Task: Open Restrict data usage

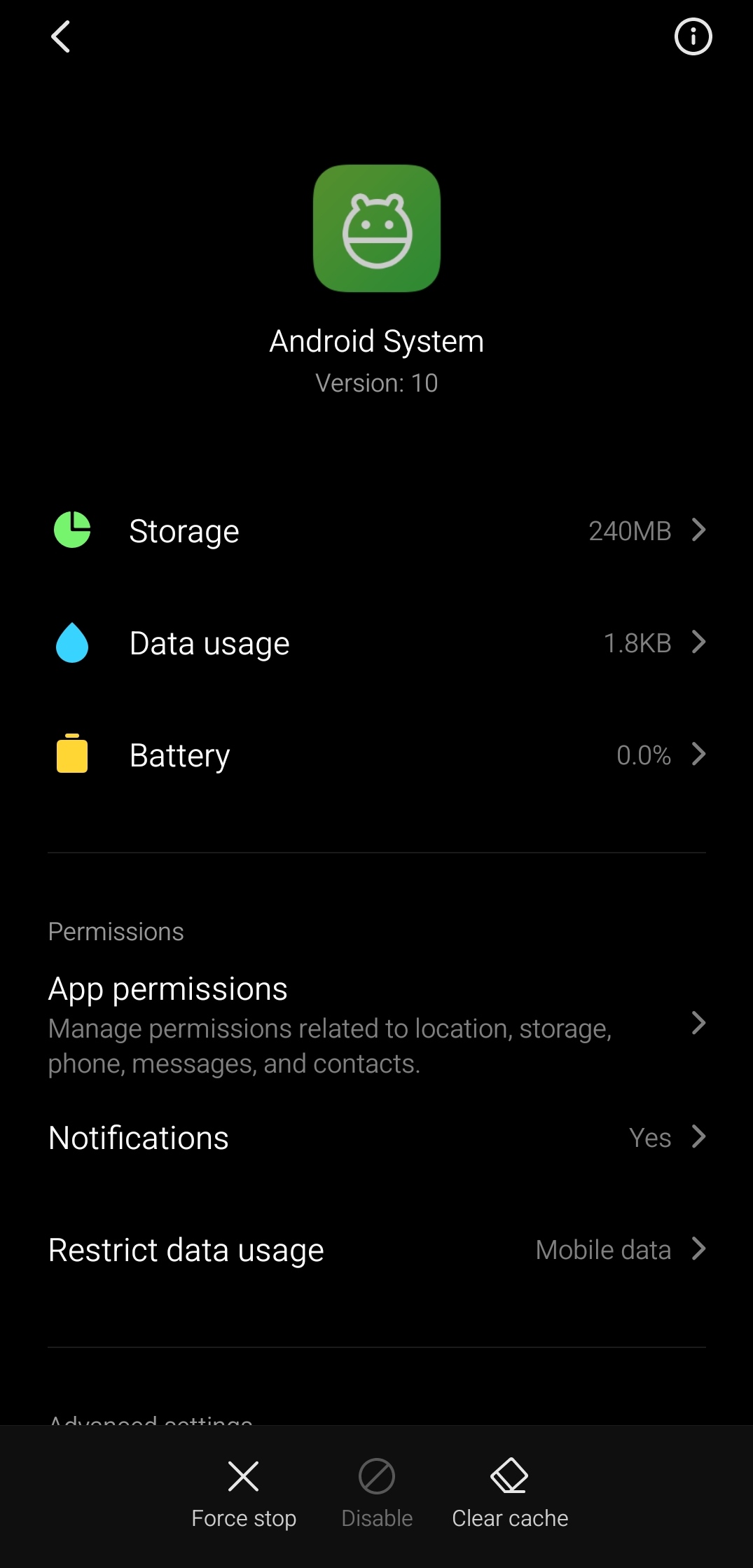Action: (377, 1249)
